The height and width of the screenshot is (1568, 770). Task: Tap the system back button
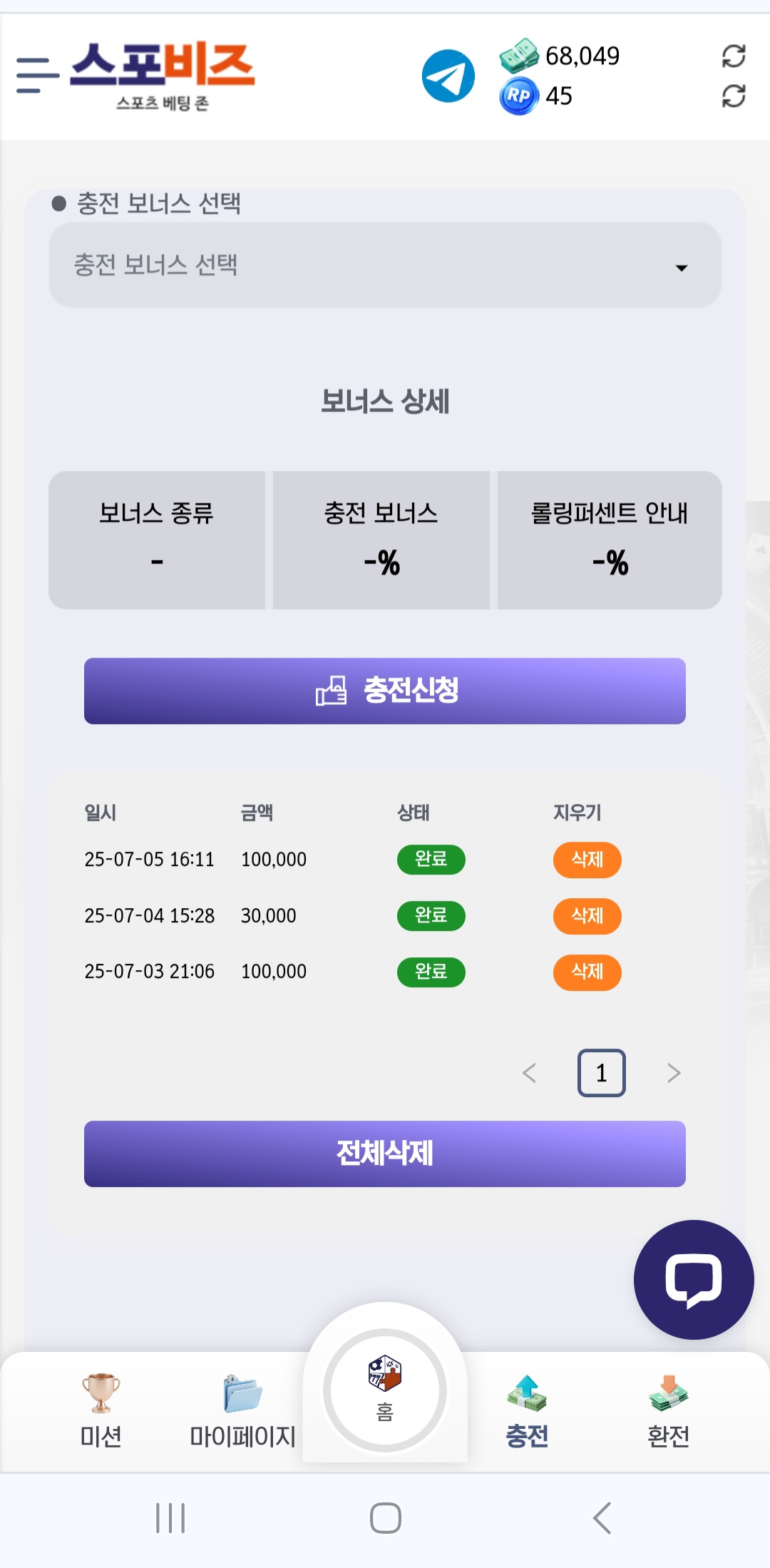click(x=602, y=1518)
